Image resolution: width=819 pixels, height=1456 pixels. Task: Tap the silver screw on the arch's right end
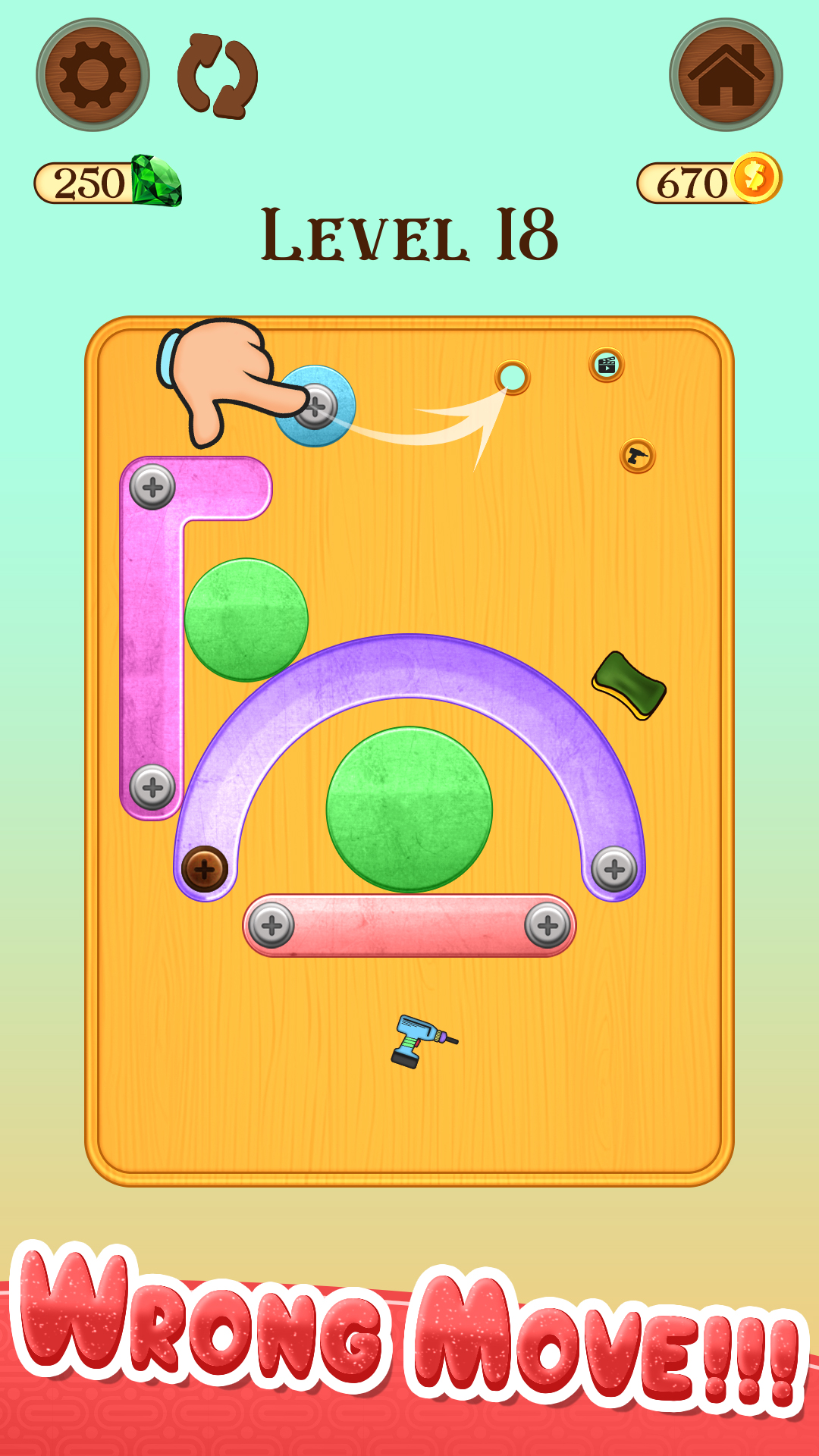point(614,869)
